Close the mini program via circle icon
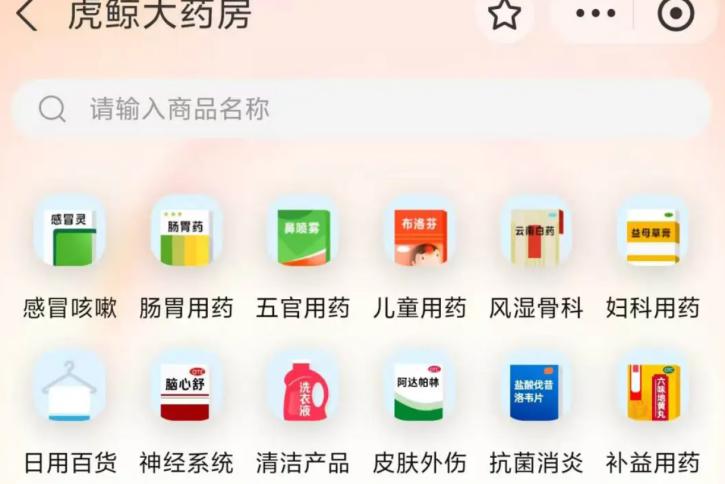Screen dimensions: 725x484 (x=676, y=15)
